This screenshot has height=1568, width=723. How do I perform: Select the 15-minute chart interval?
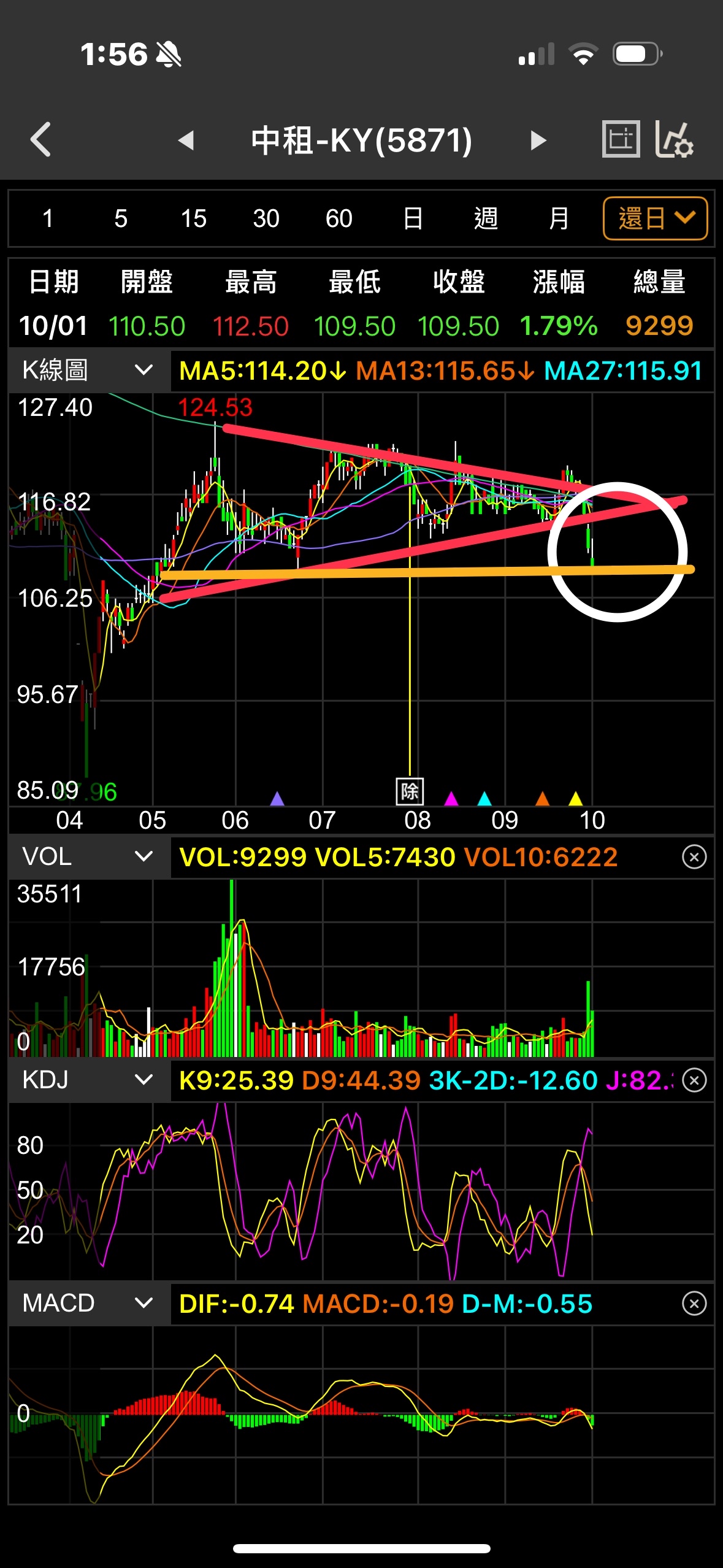pos(193,218)
